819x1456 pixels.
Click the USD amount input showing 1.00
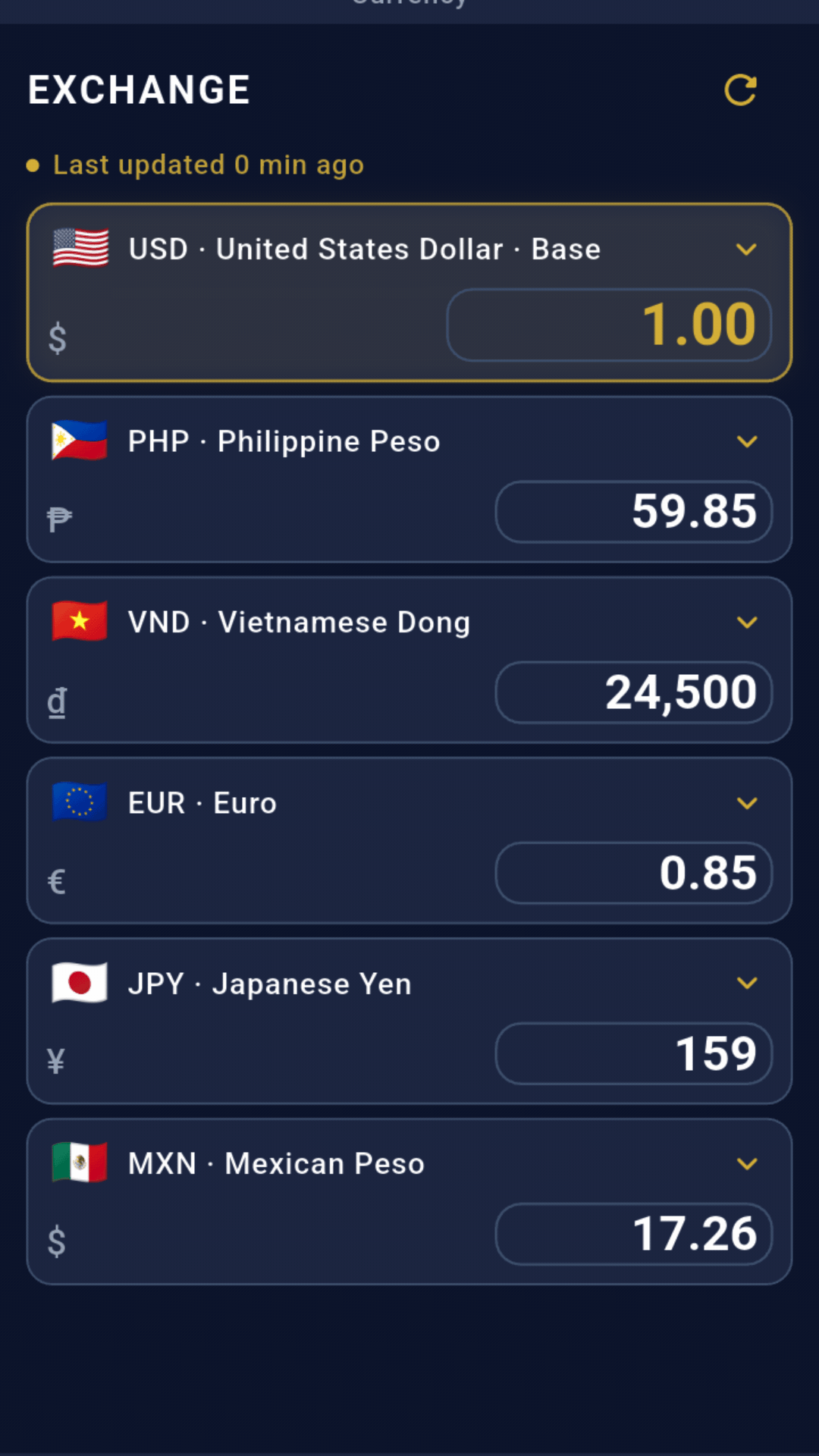click(x=609, y=325)
